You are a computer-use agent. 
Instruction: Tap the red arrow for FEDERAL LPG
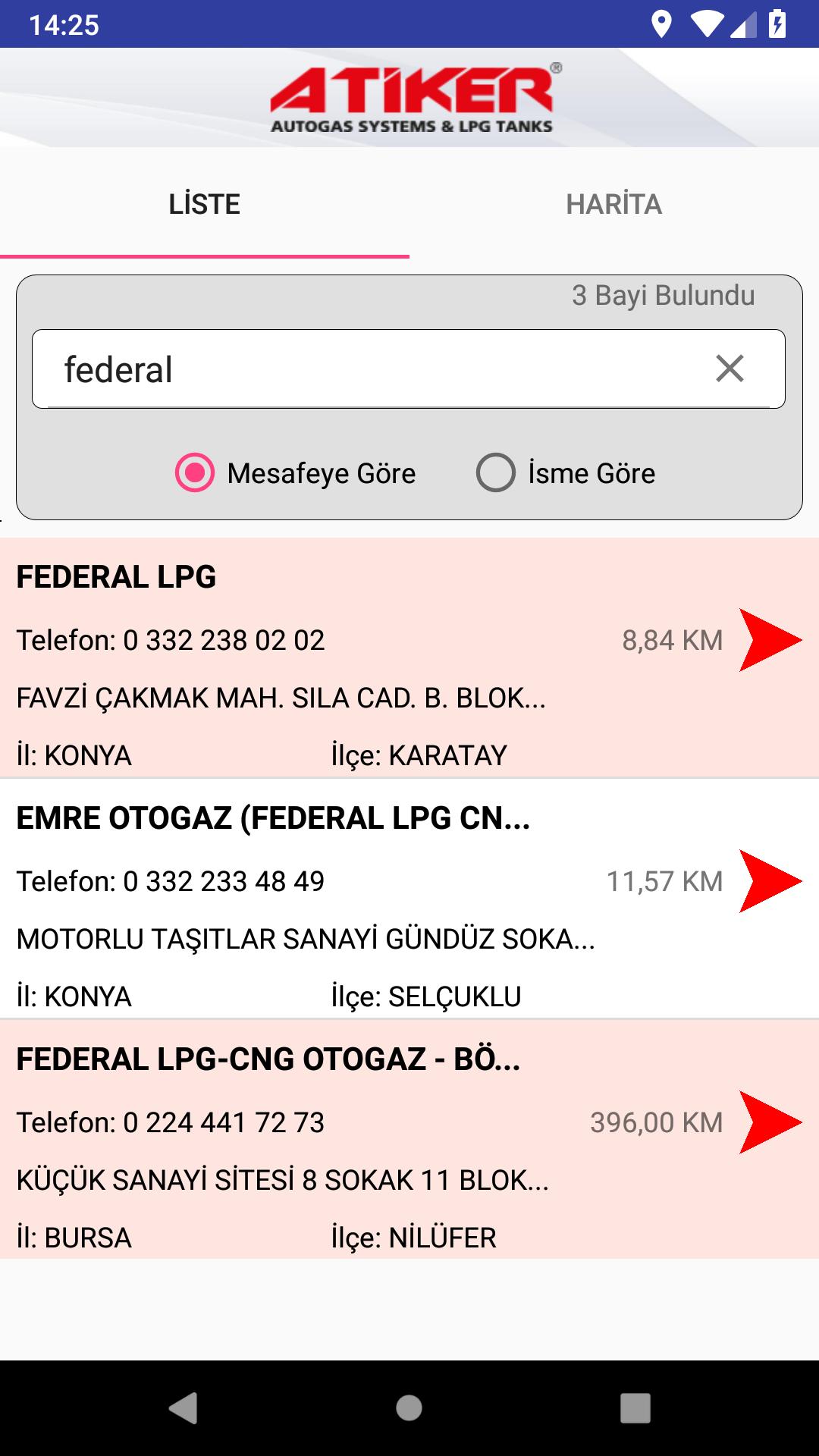tap(770, 640)
